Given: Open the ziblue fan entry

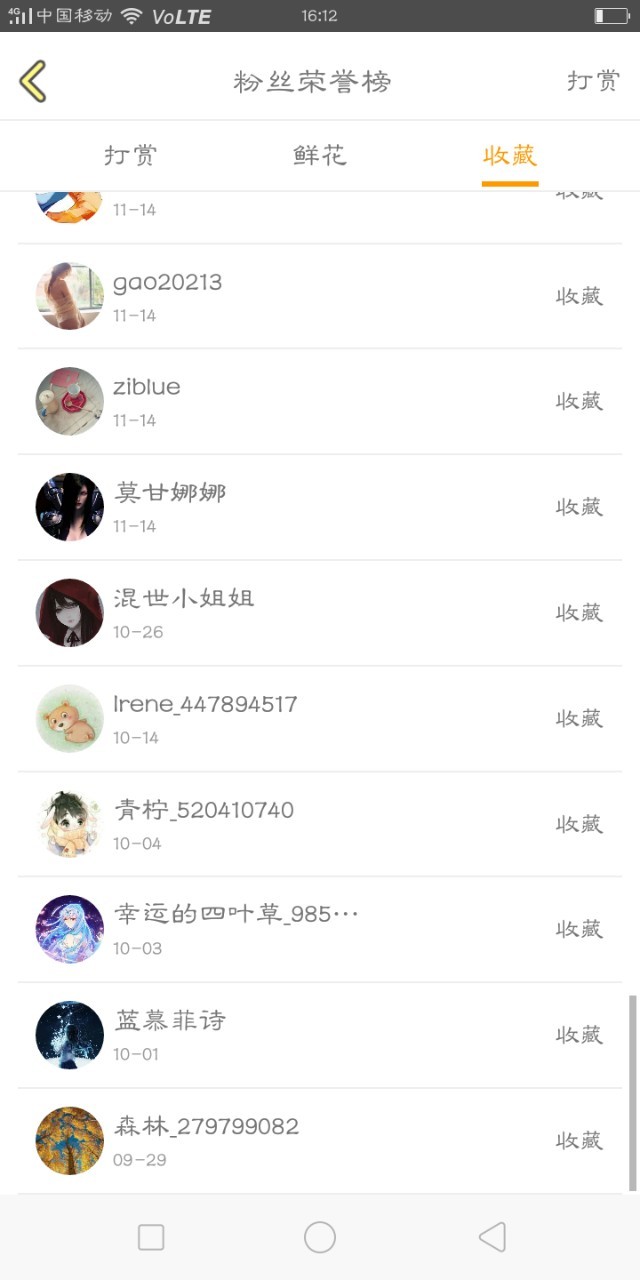Looking at the screenshot, I should [x=320, y=402].
